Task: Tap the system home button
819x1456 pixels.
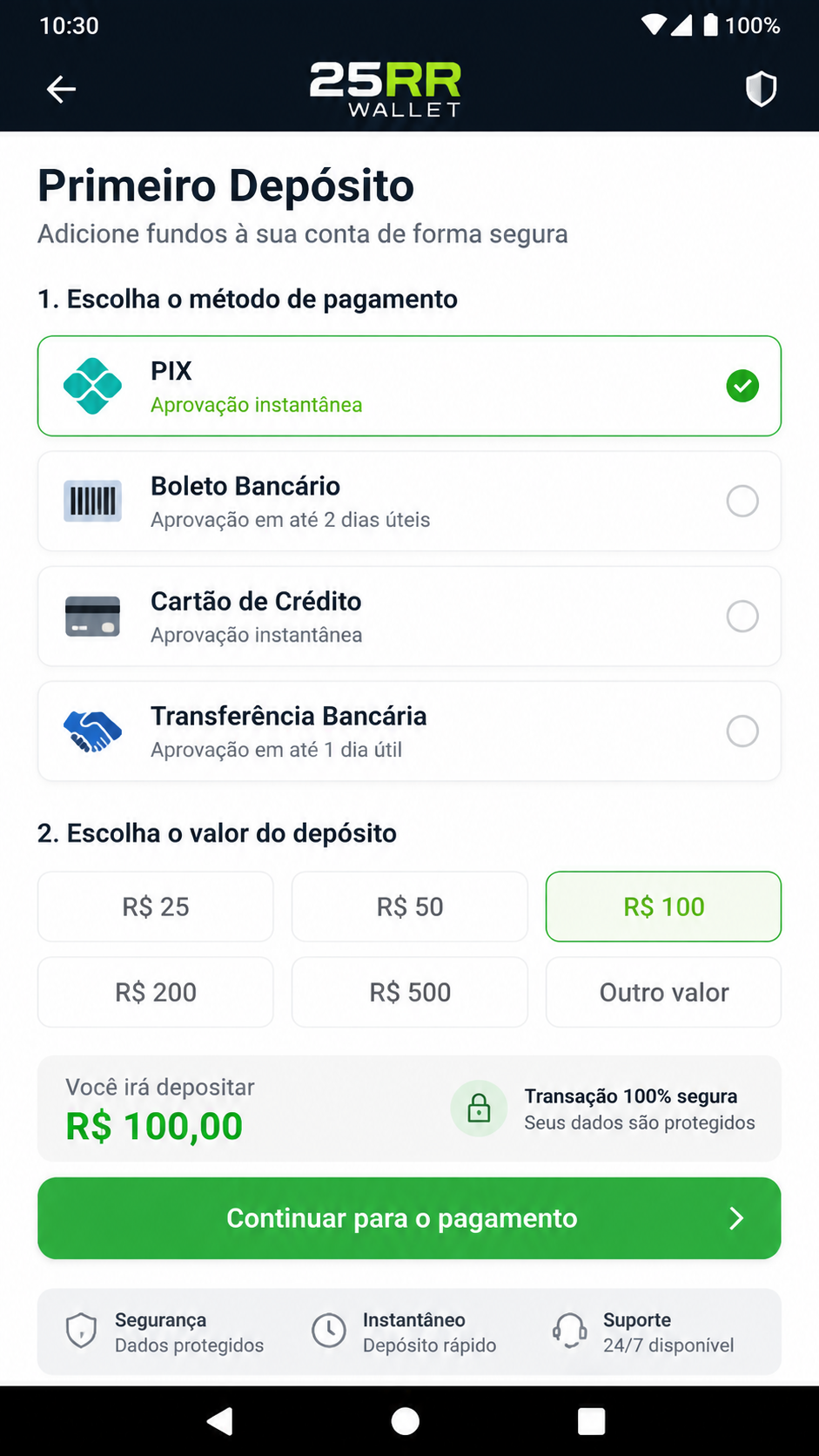Action: 406,1421
